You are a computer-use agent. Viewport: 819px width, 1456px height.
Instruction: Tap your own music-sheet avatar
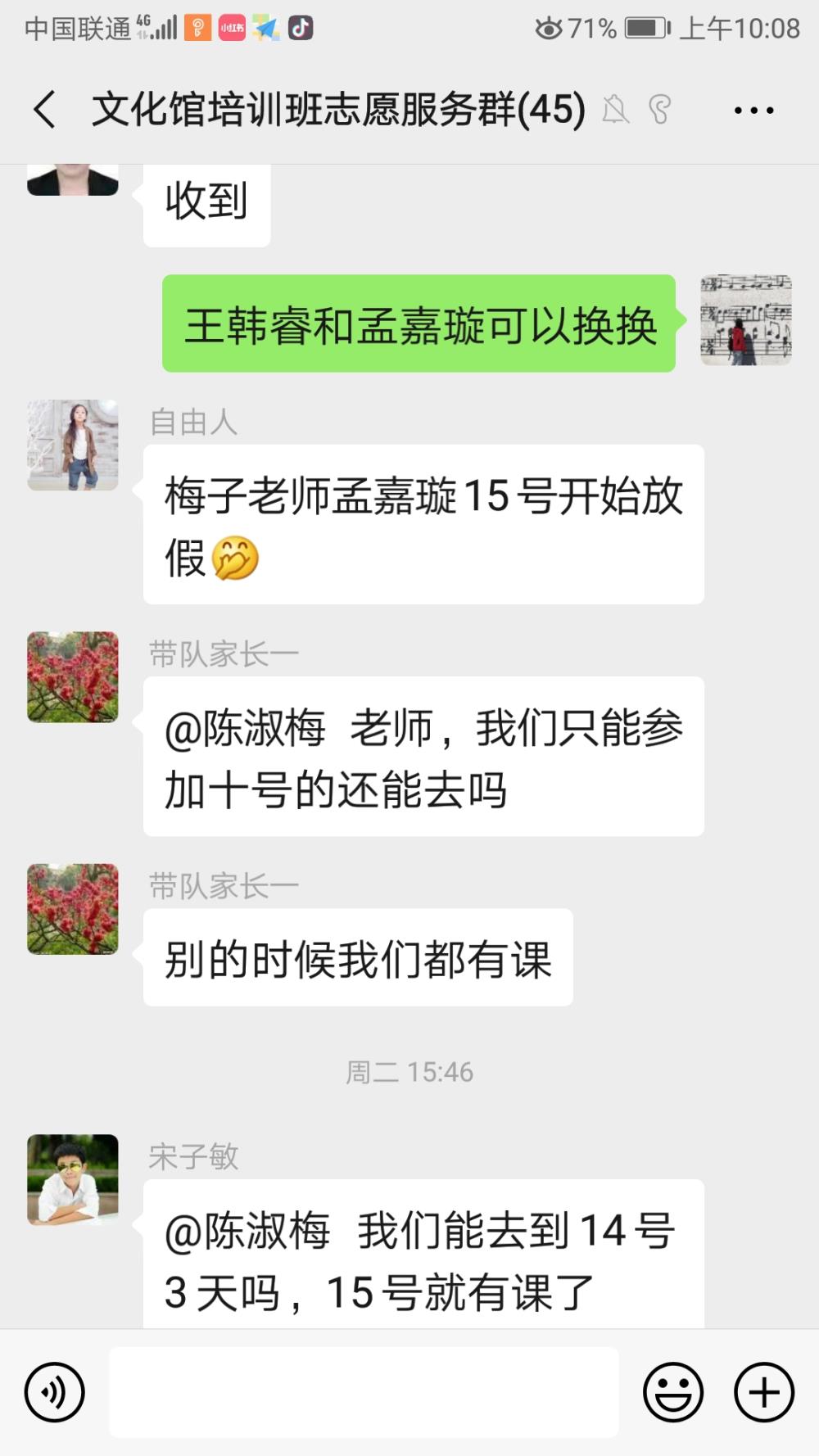[746, 320]
